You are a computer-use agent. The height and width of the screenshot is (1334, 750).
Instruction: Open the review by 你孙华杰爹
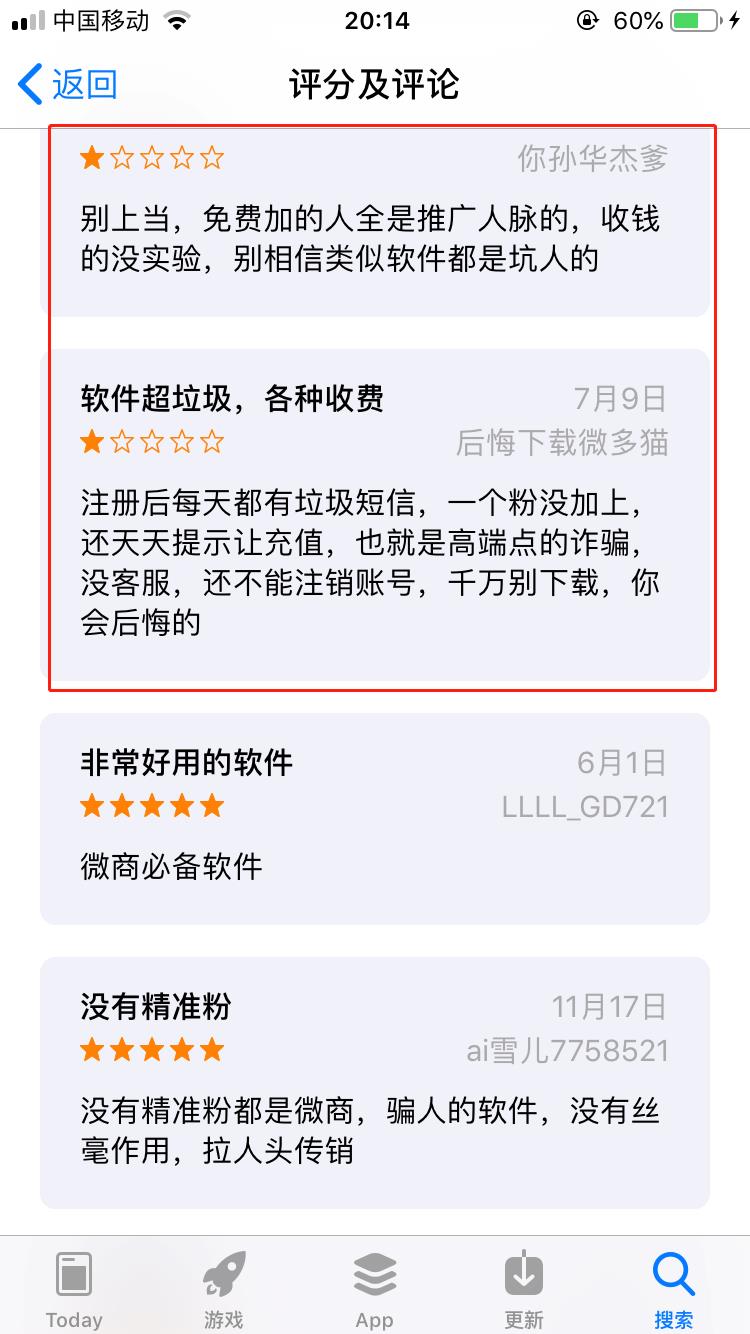tap(375, 220)
